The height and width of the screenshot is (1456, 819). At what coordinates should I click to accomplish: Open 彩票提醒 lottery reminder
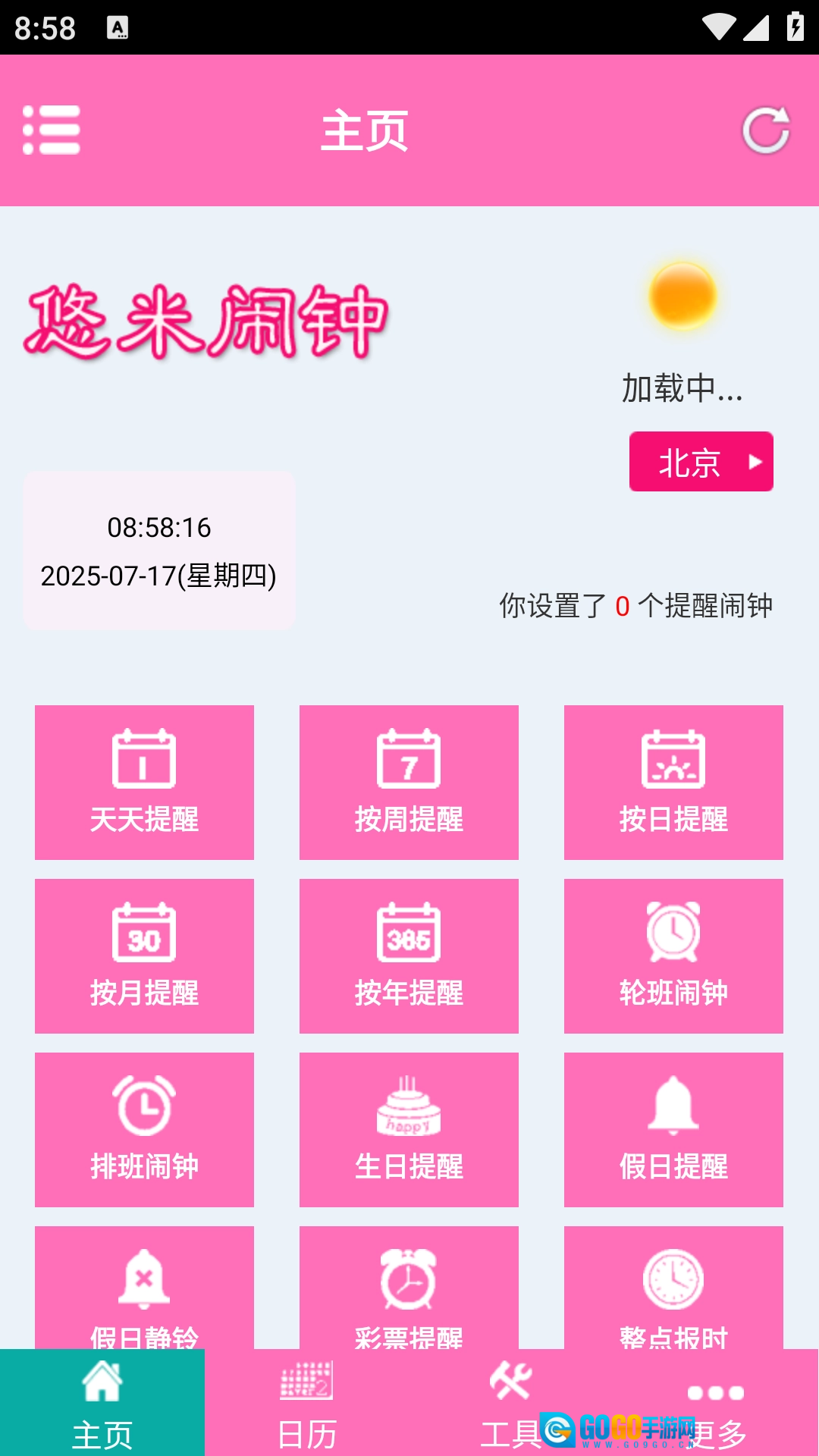coord(409,1288)
